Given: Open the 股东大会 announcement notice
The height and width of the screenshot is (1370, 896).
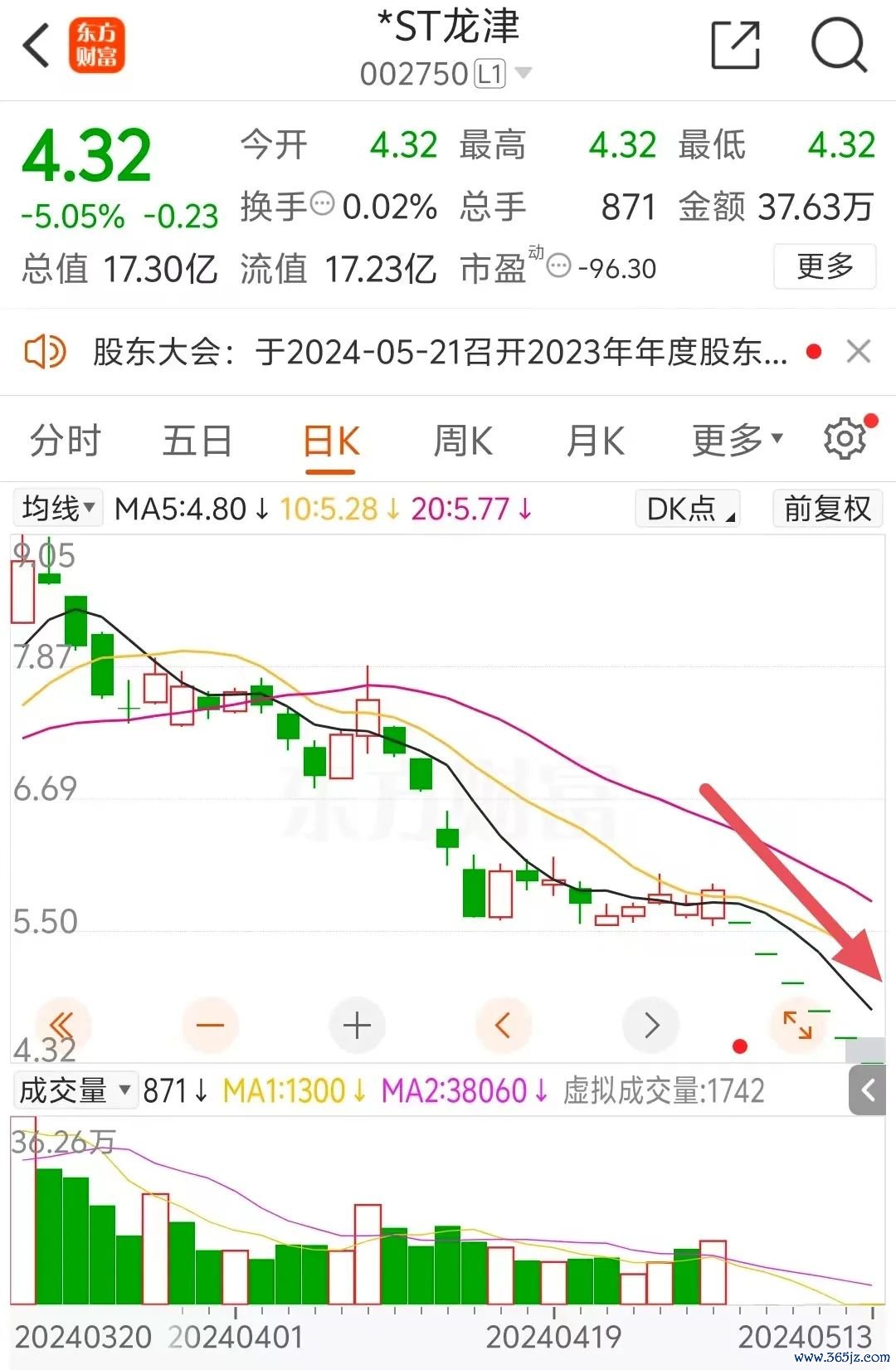Looking at the screenshot, I should pyautogui.click(x=440, y=353).
